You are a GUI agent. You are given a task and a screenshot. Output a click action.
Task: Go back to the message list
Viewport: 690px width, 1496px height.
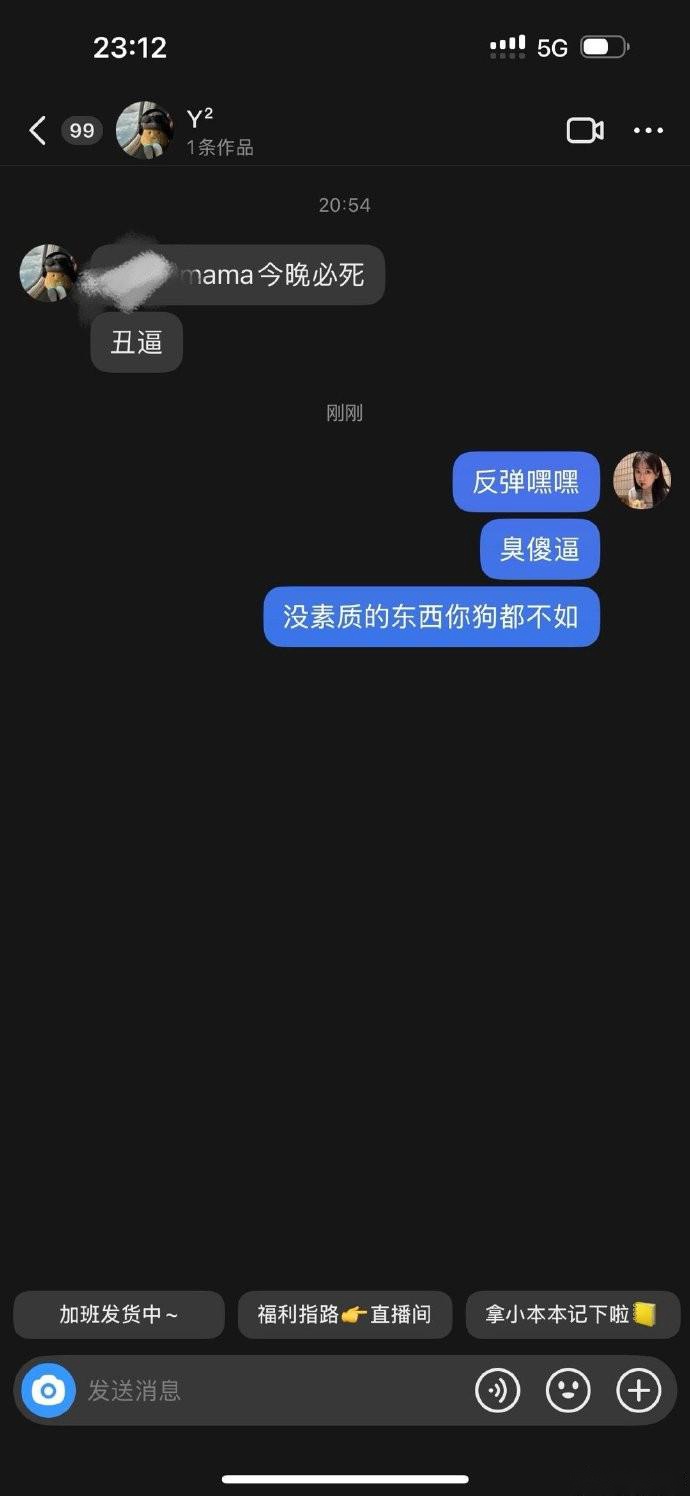tap(38, 131)
